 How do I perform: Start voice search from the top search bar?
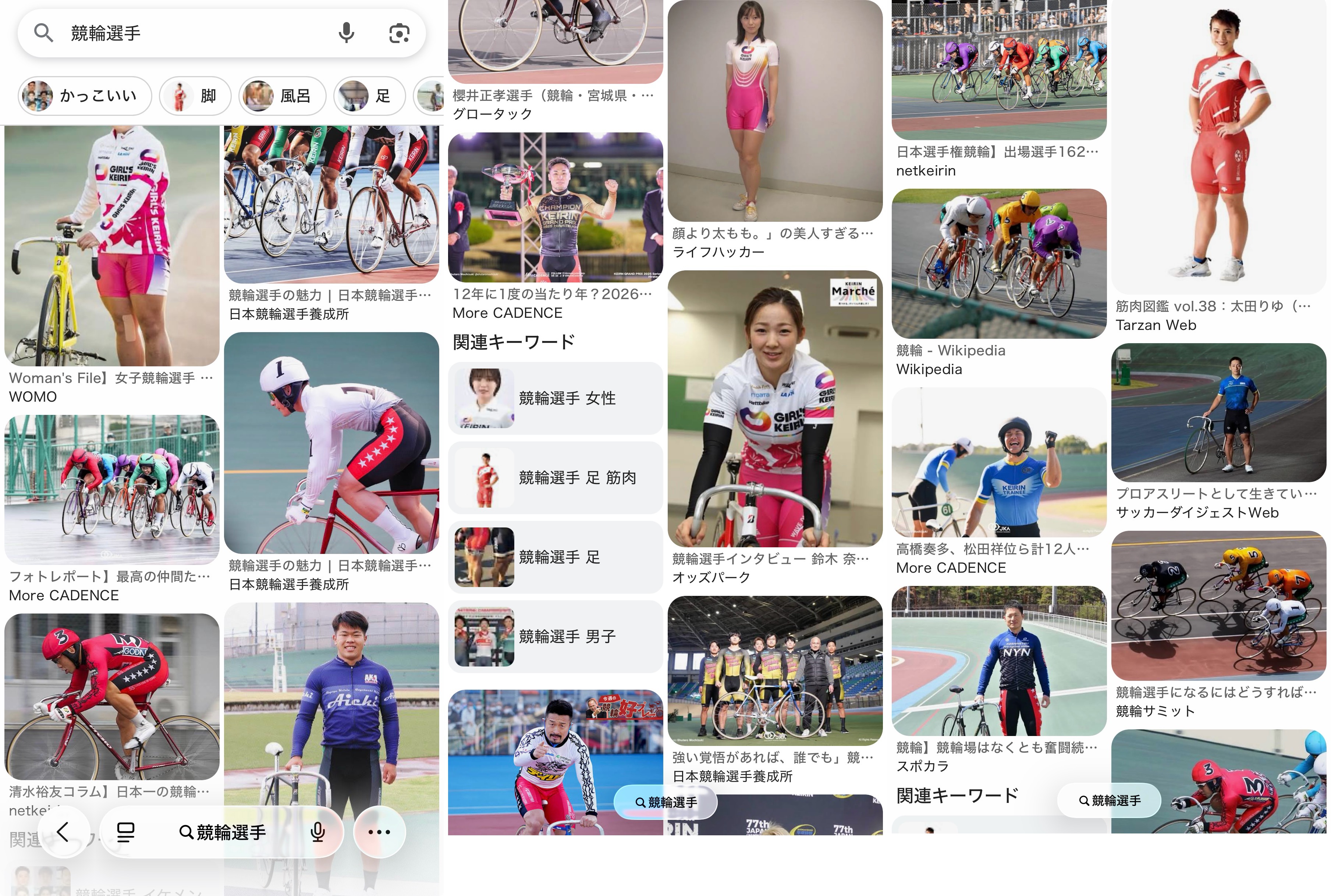click(346, 33)
